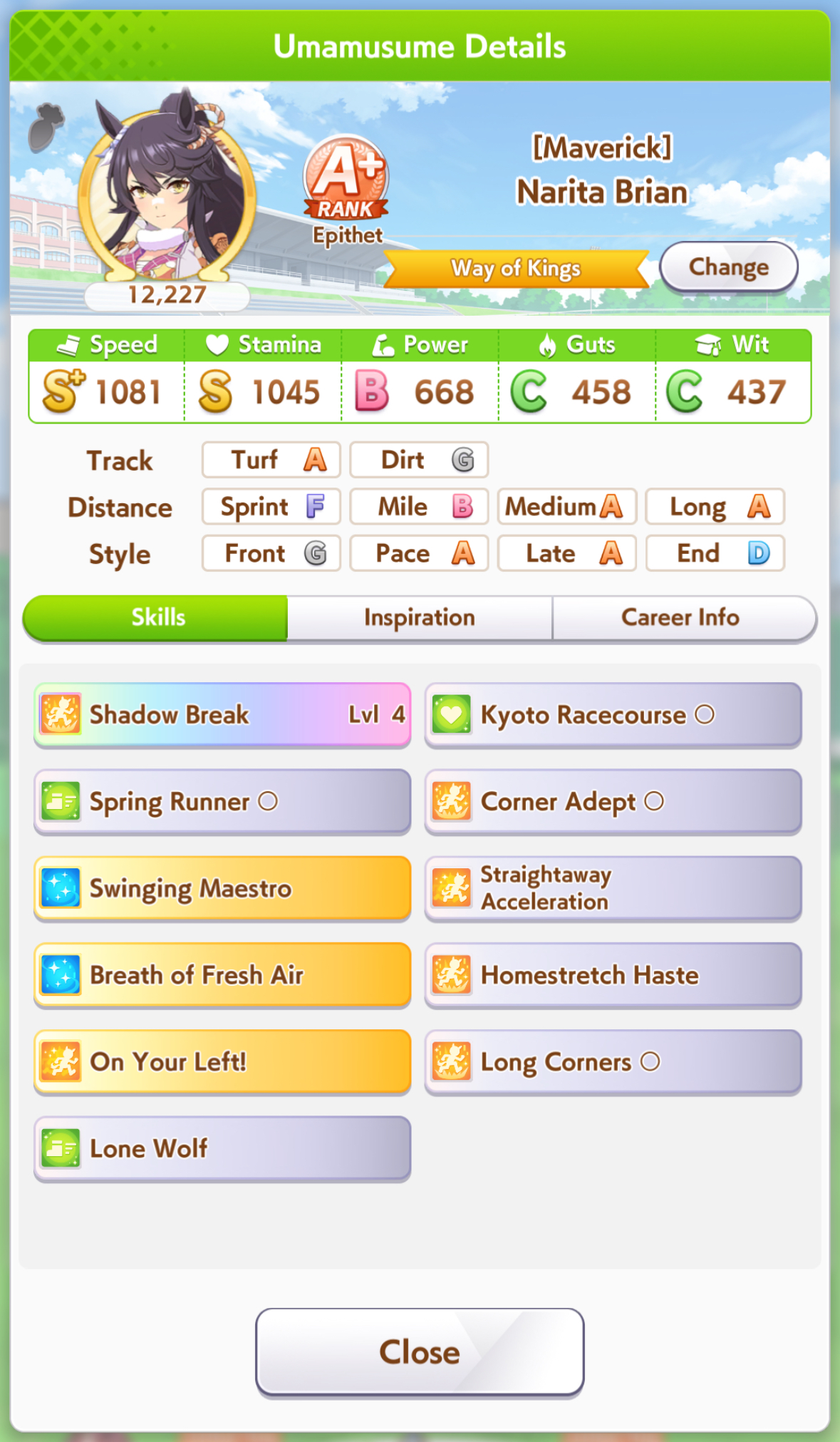Screen dimensions: 840x1442
Task: Show Spring Runner skill description
Action: (222, 802)
